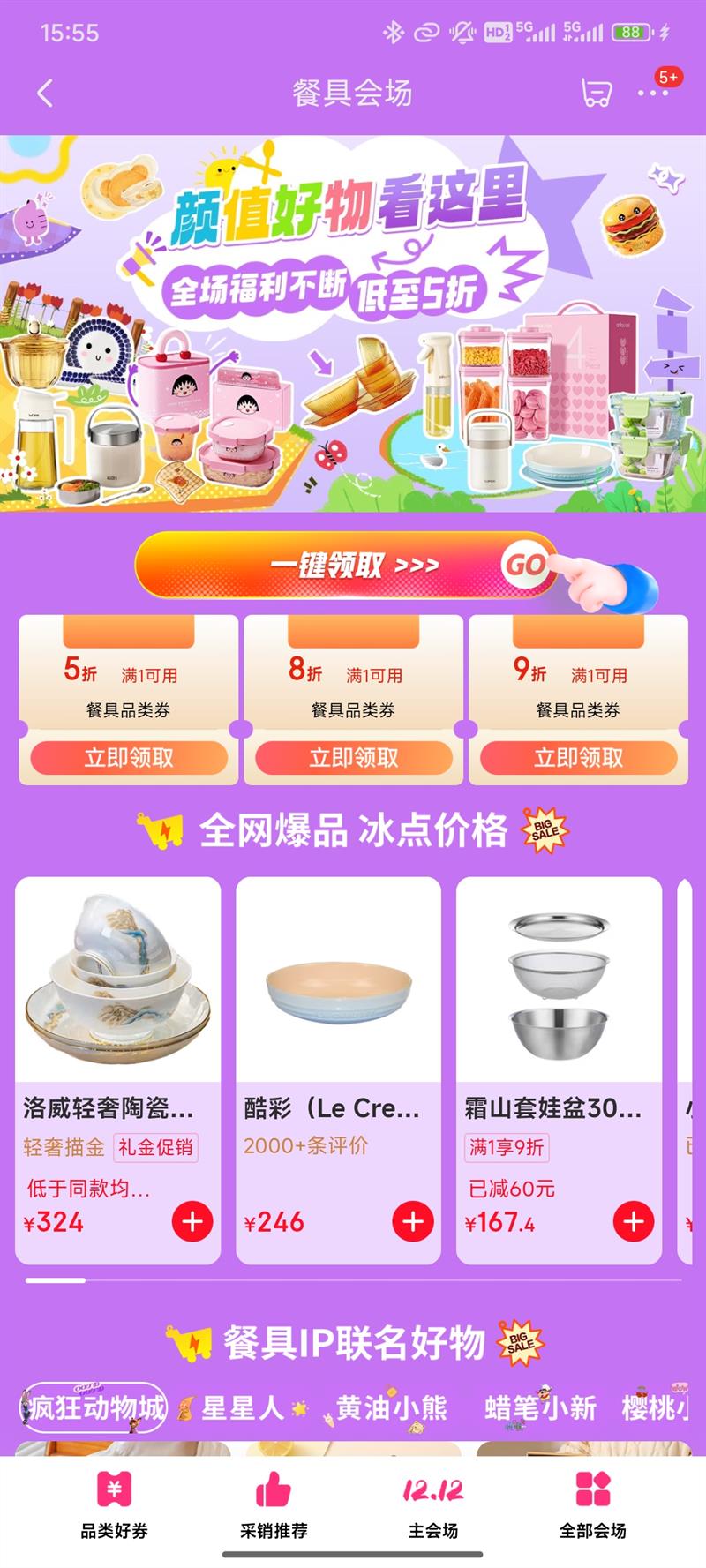Open the shopping cart icon
The image size is (706, 1568).
pos(596,93)
